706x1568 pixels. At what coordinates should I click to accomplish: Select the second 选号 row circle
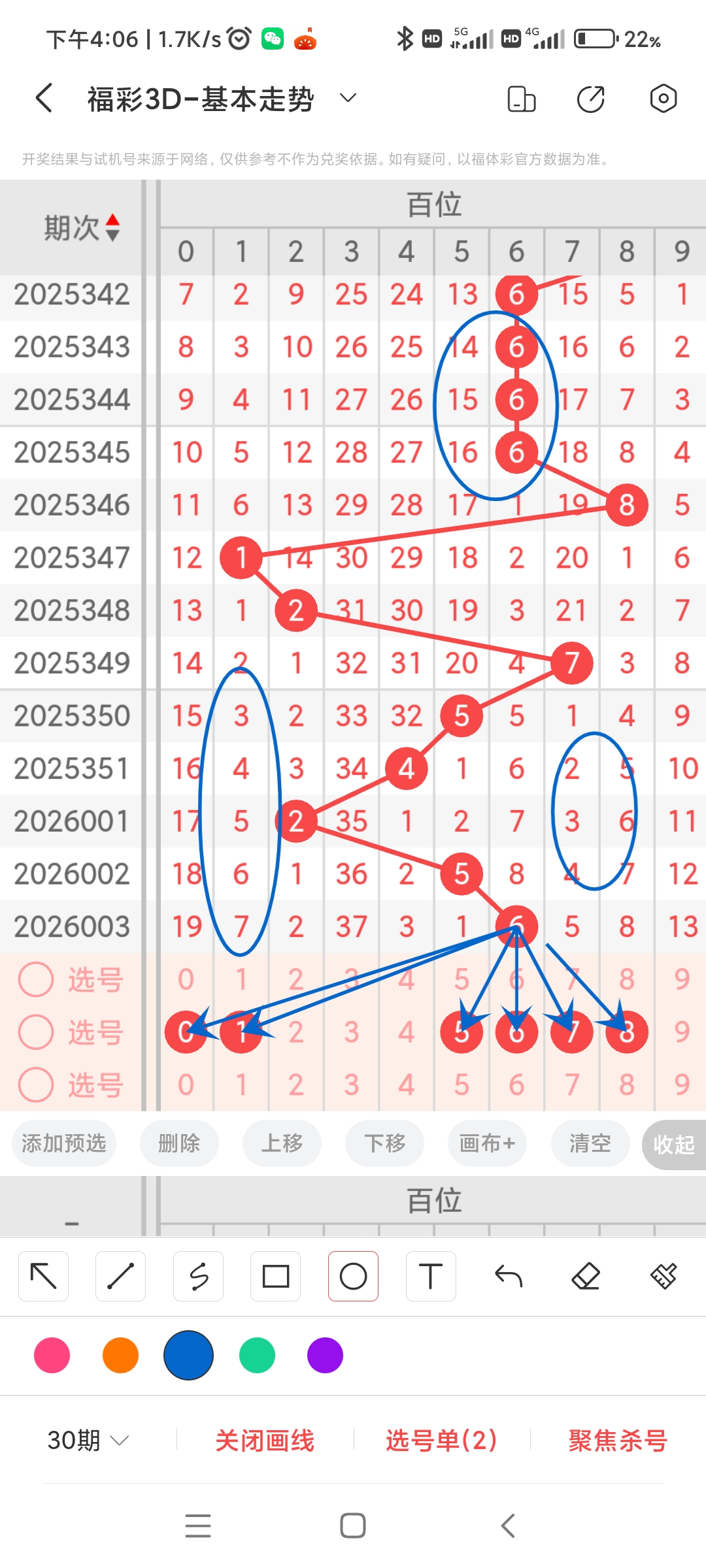36,1032
